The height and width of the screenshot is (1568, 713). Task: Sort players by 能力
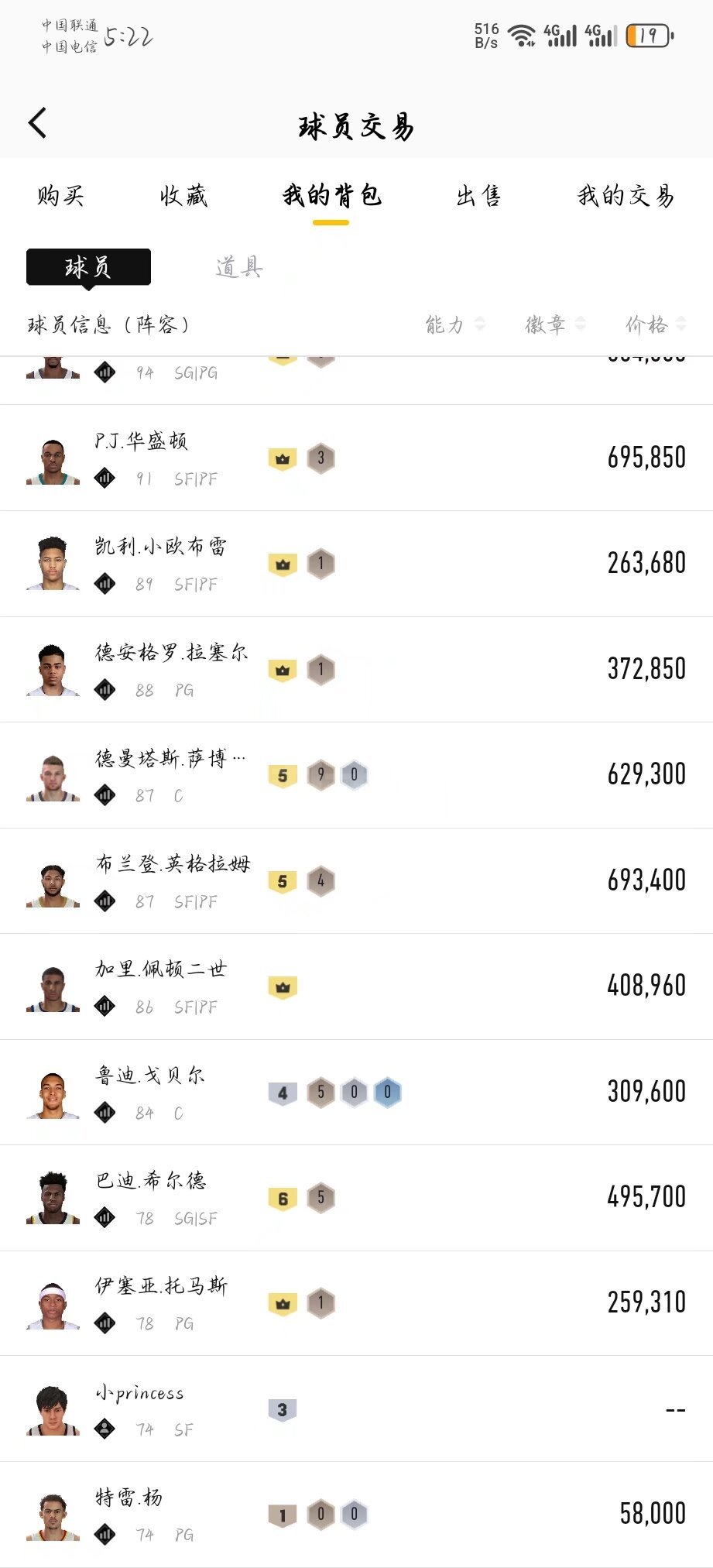click(x=455, y=324)
